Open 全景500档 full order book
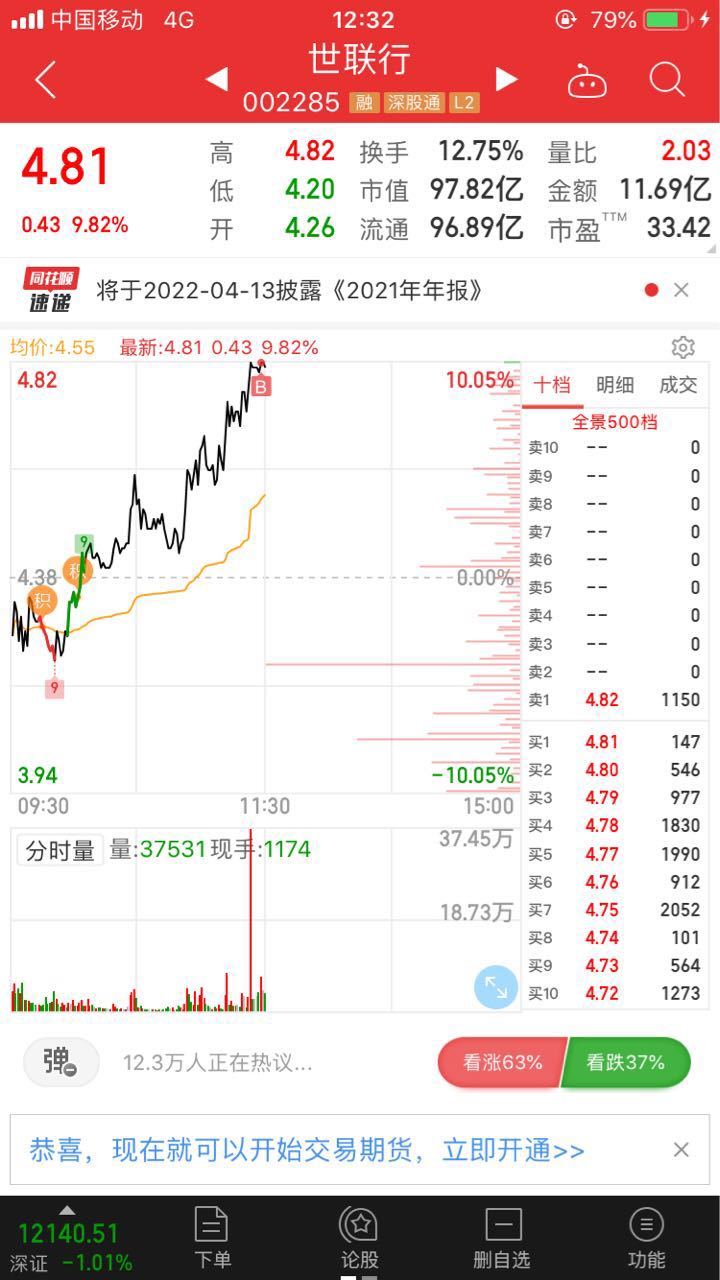Image resolution: width=720 pixels, height=1280 pixels. click(614, 421)
